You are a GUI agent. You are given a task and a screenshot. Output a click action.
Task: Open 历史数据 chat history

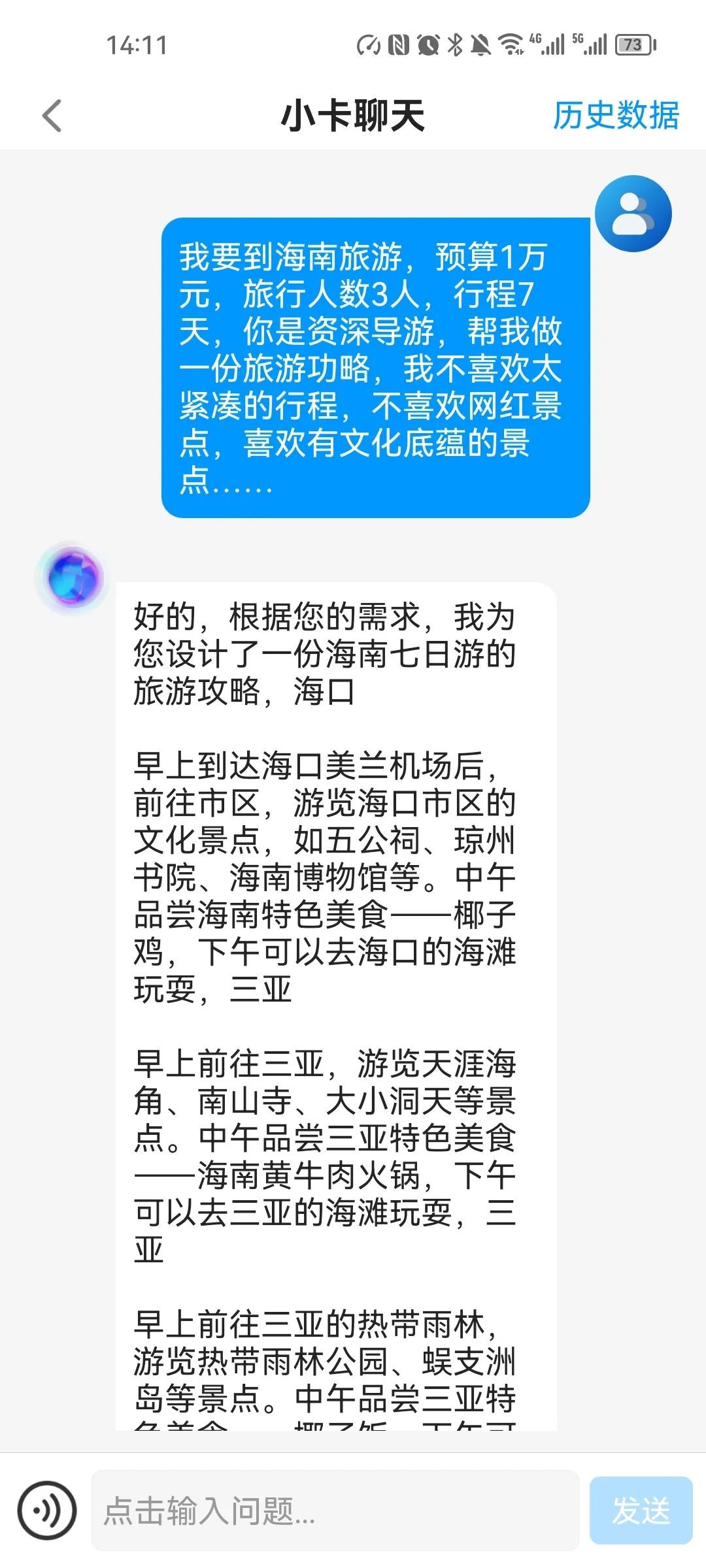[x=616, y=116]
